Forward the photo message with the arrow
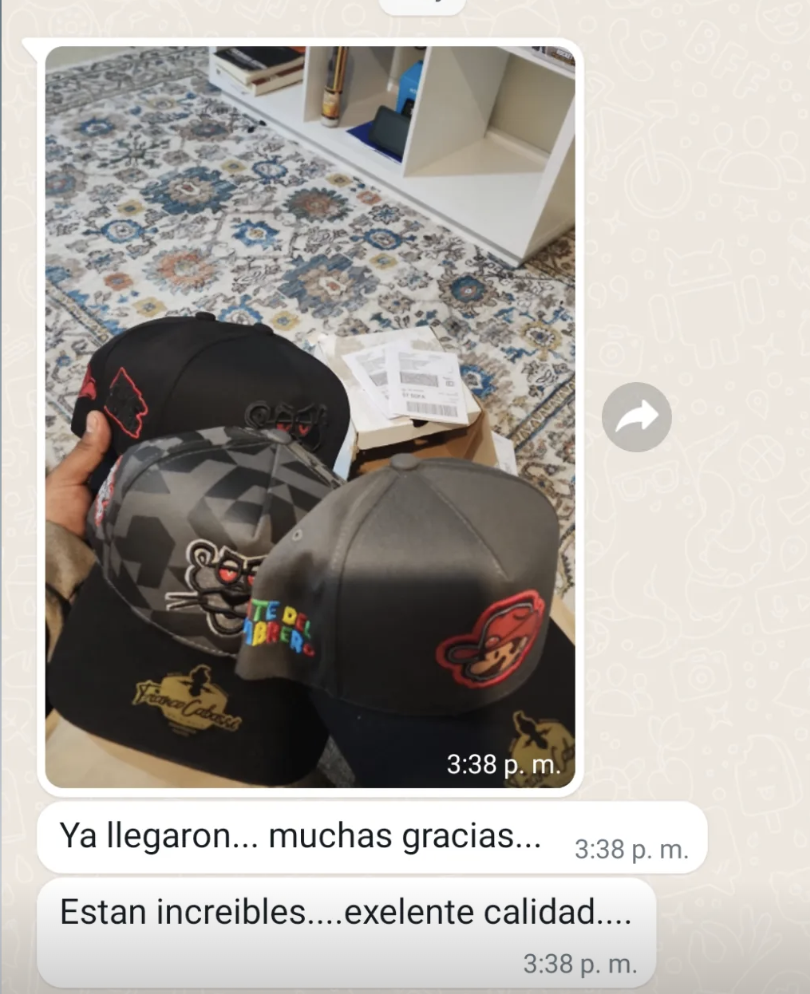The image size is (810, 994). 636,417
